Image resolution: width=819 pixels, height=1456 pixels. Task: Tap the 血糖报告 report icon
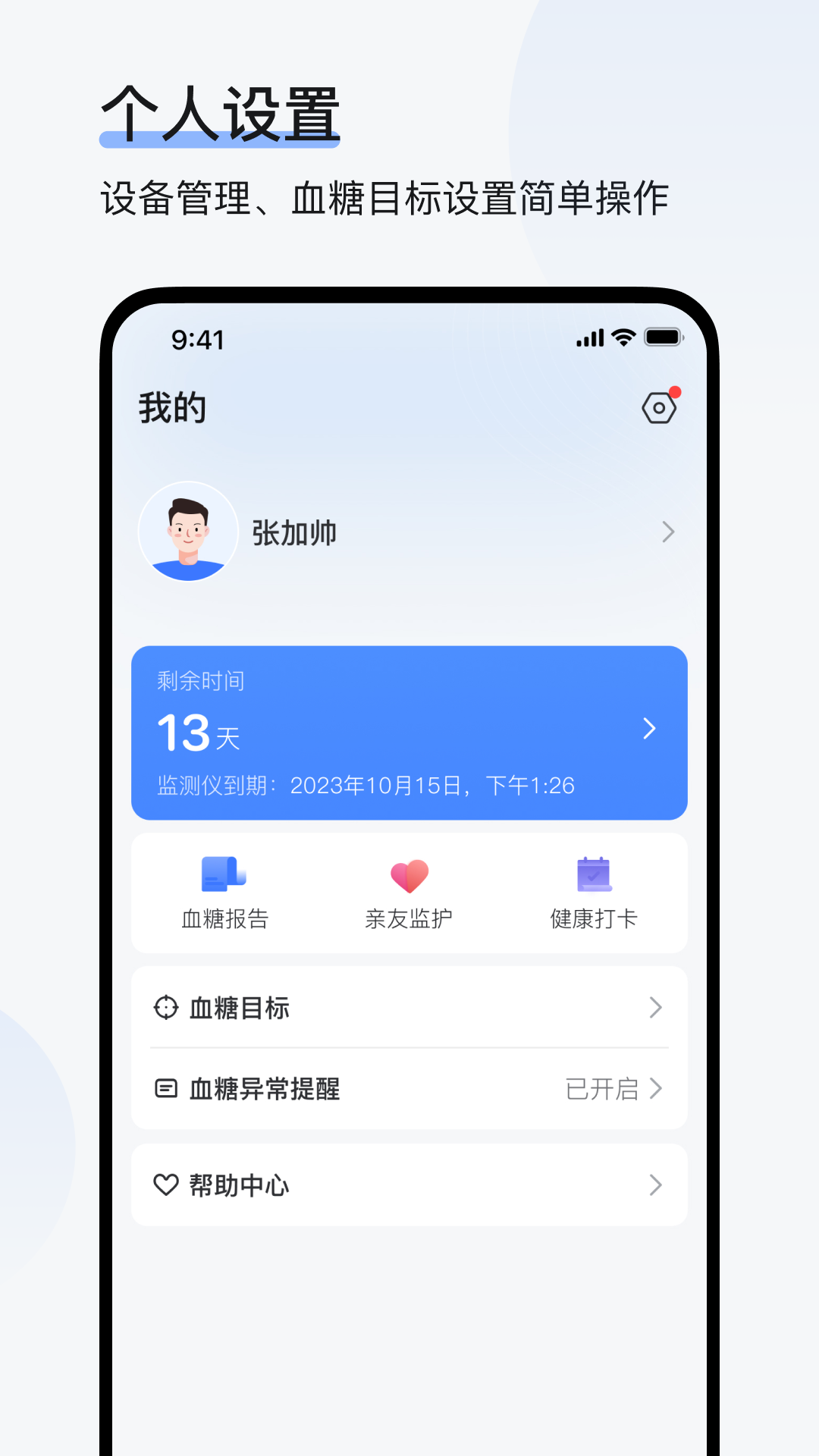click(x=224, y=877)
